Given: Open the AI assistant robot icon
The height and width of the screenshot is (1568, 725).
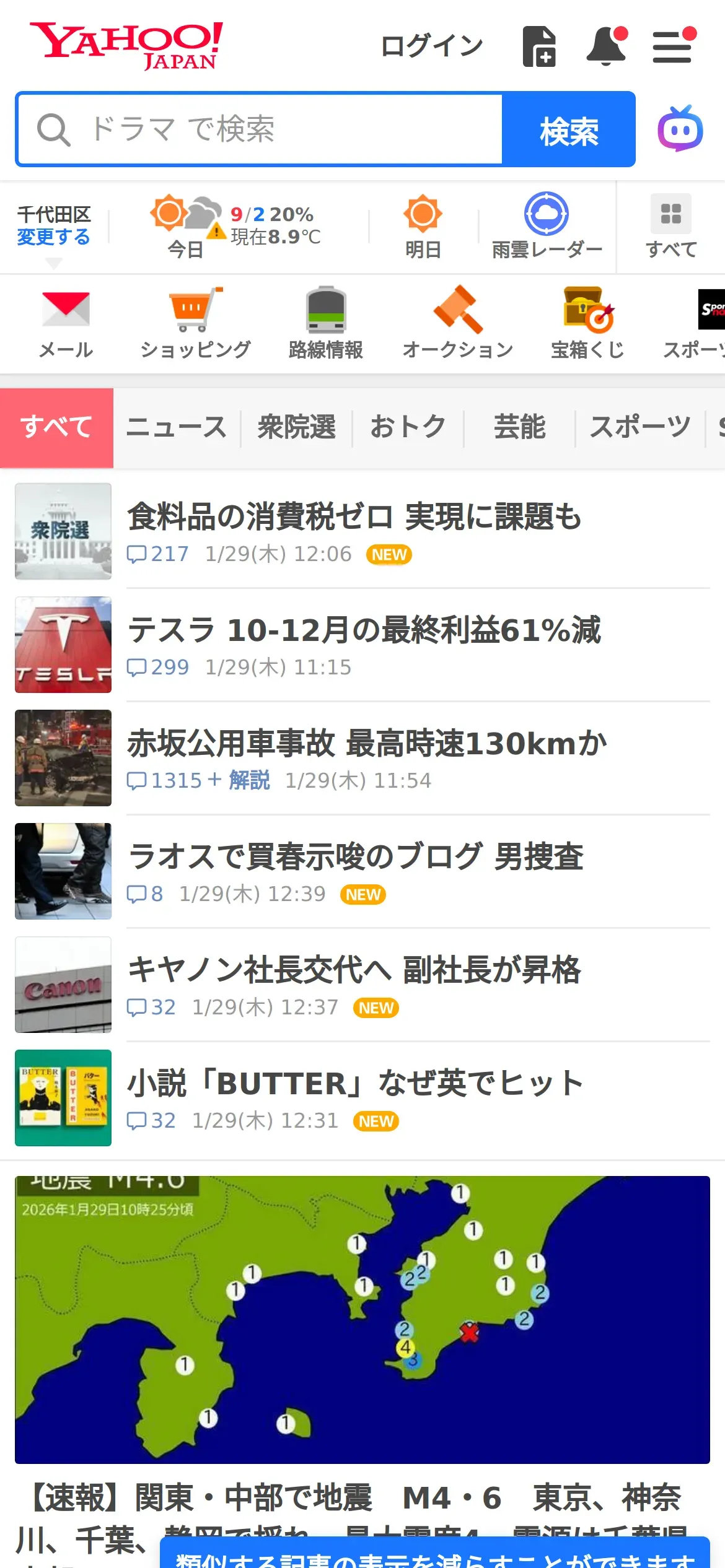Looking at the screenshot, I should click(680, 129).
